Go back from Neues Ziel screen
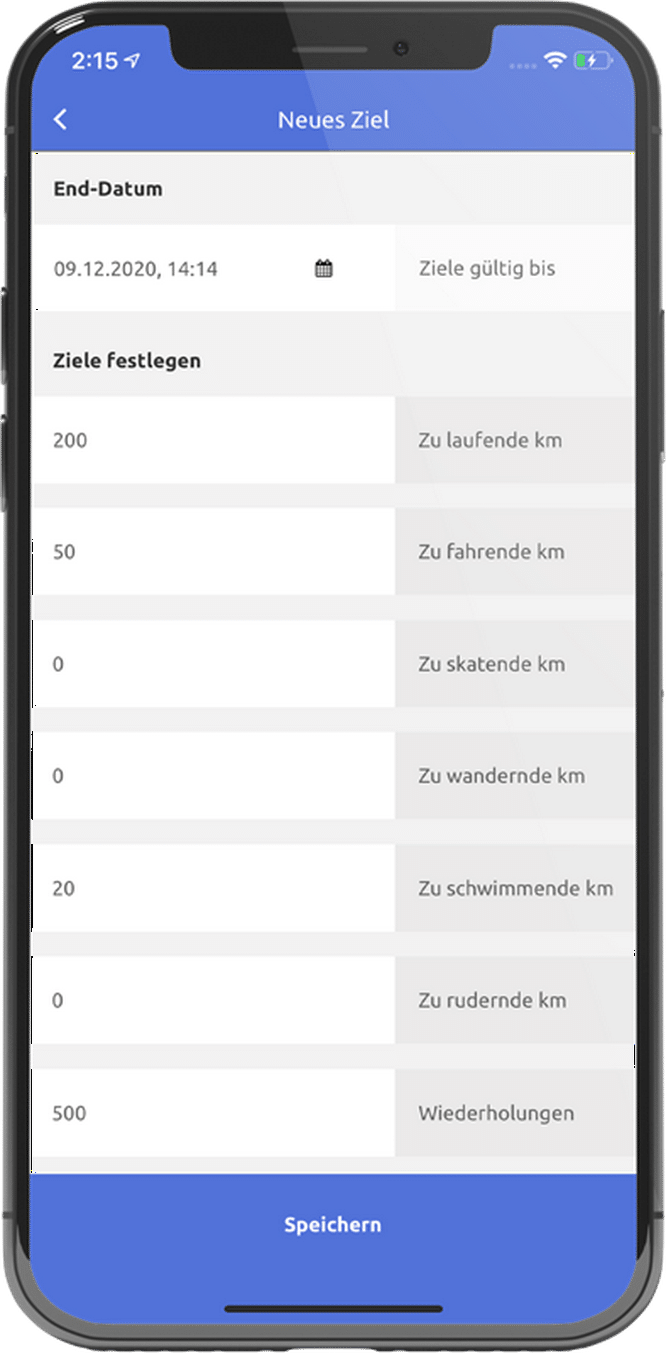The width and height of the screenshot is (666, 1353). click(60, 120)
